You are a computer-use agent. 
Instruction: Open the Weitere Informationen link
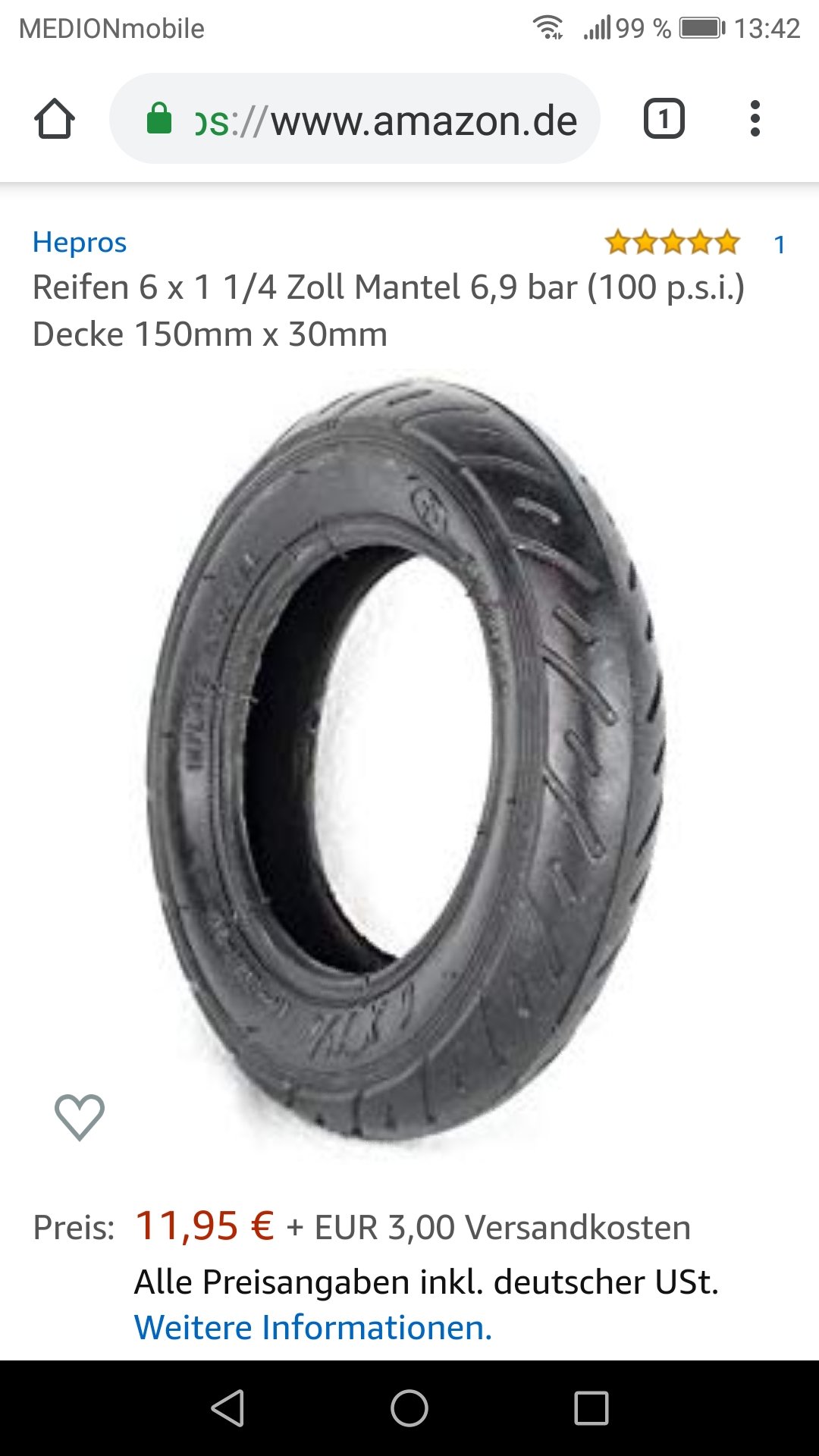(313, 1327)
